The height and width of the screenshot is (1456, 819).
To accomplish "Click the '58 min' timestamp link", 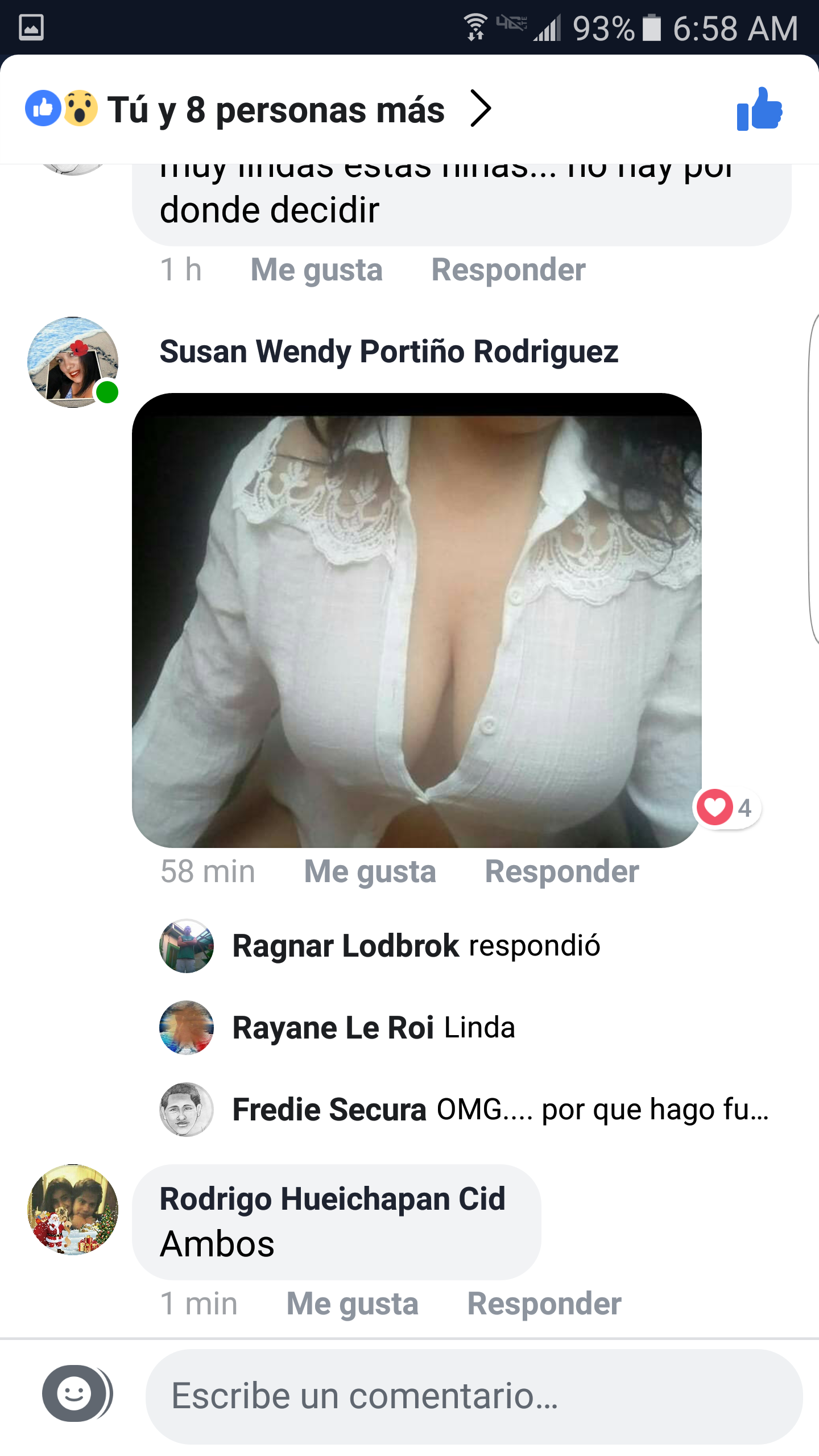I will (207, 871).
